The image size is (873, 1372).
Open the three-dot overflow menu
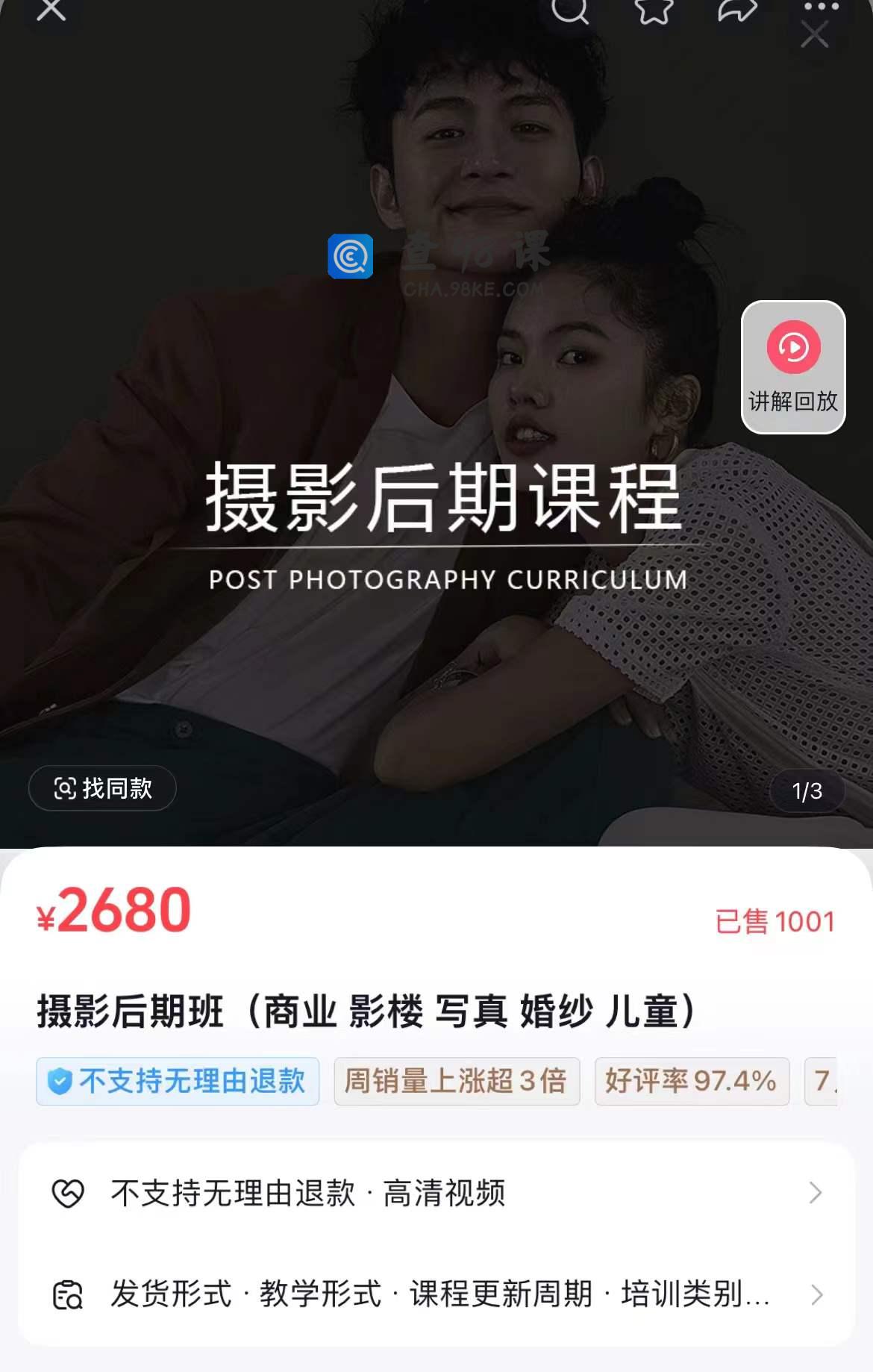[822, 7]
